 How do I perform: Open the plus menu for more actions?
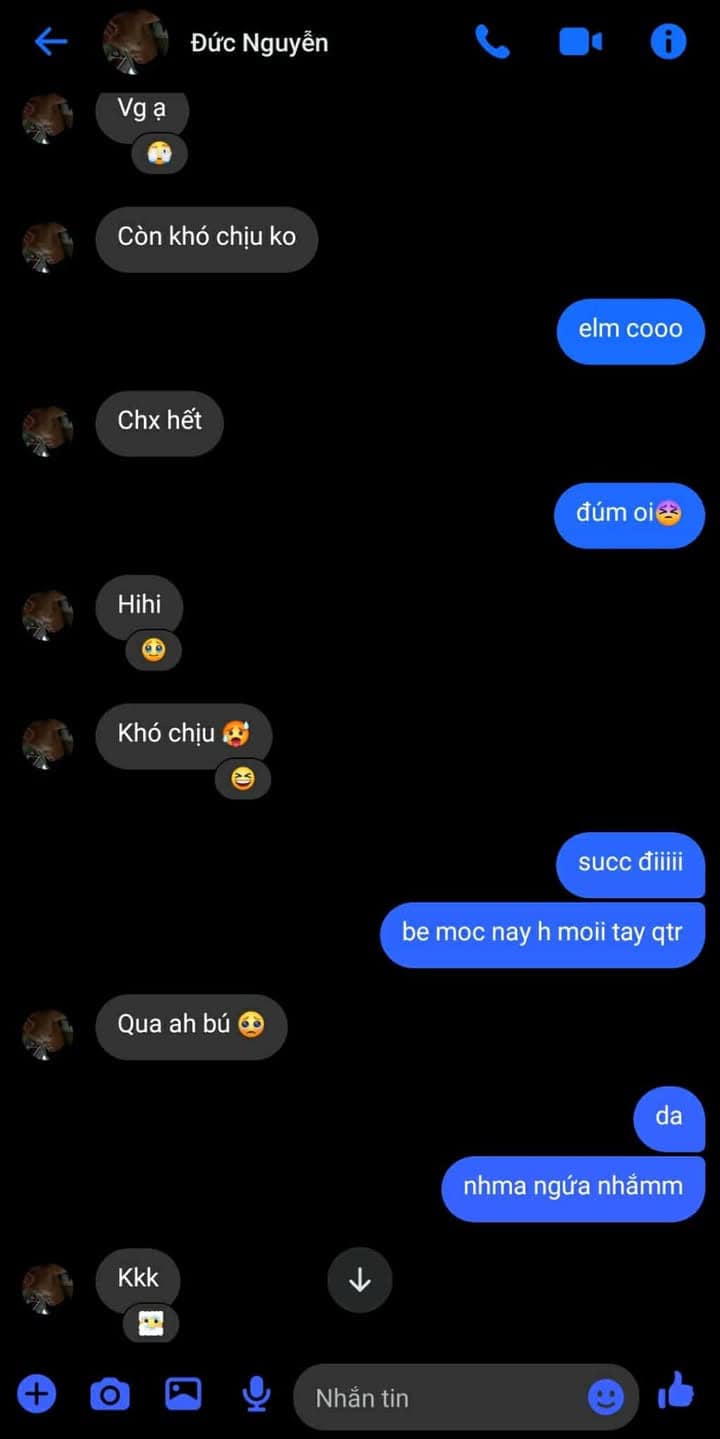pos(37,1393)
